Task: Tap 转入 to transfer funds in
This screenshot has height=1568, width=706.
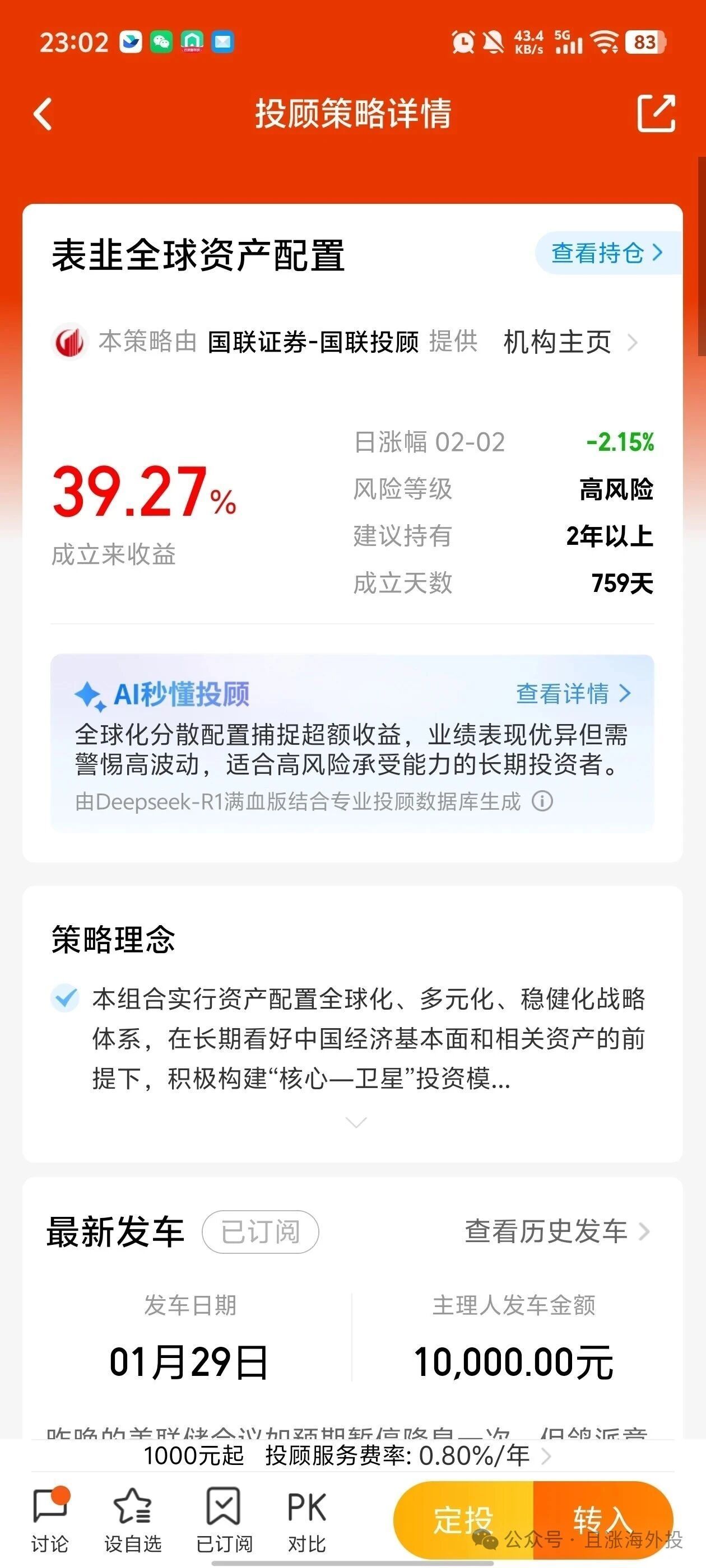Action: click(x=602, y=1520)
